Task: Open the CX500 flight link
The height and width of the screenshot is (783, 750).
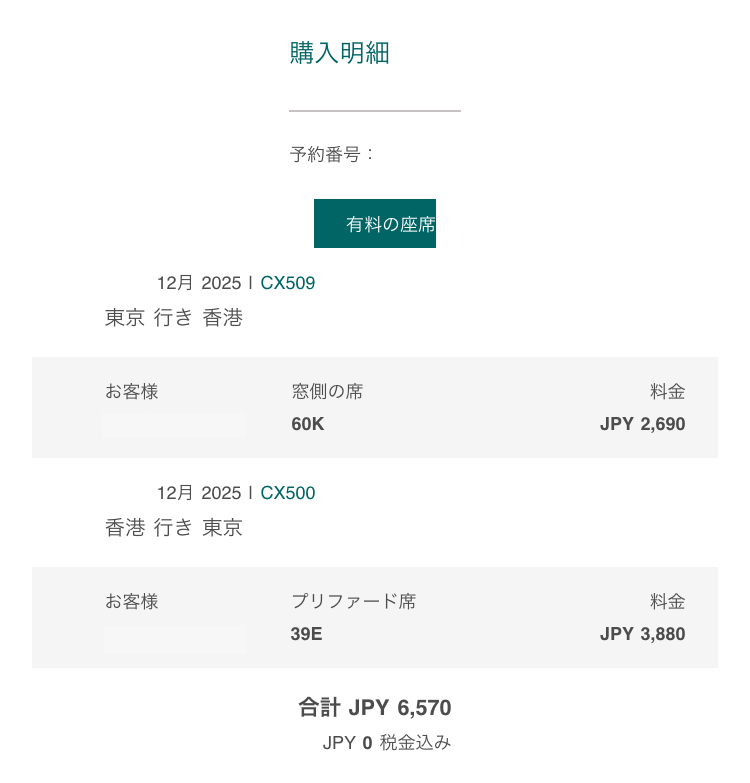Action: (287, 493)
